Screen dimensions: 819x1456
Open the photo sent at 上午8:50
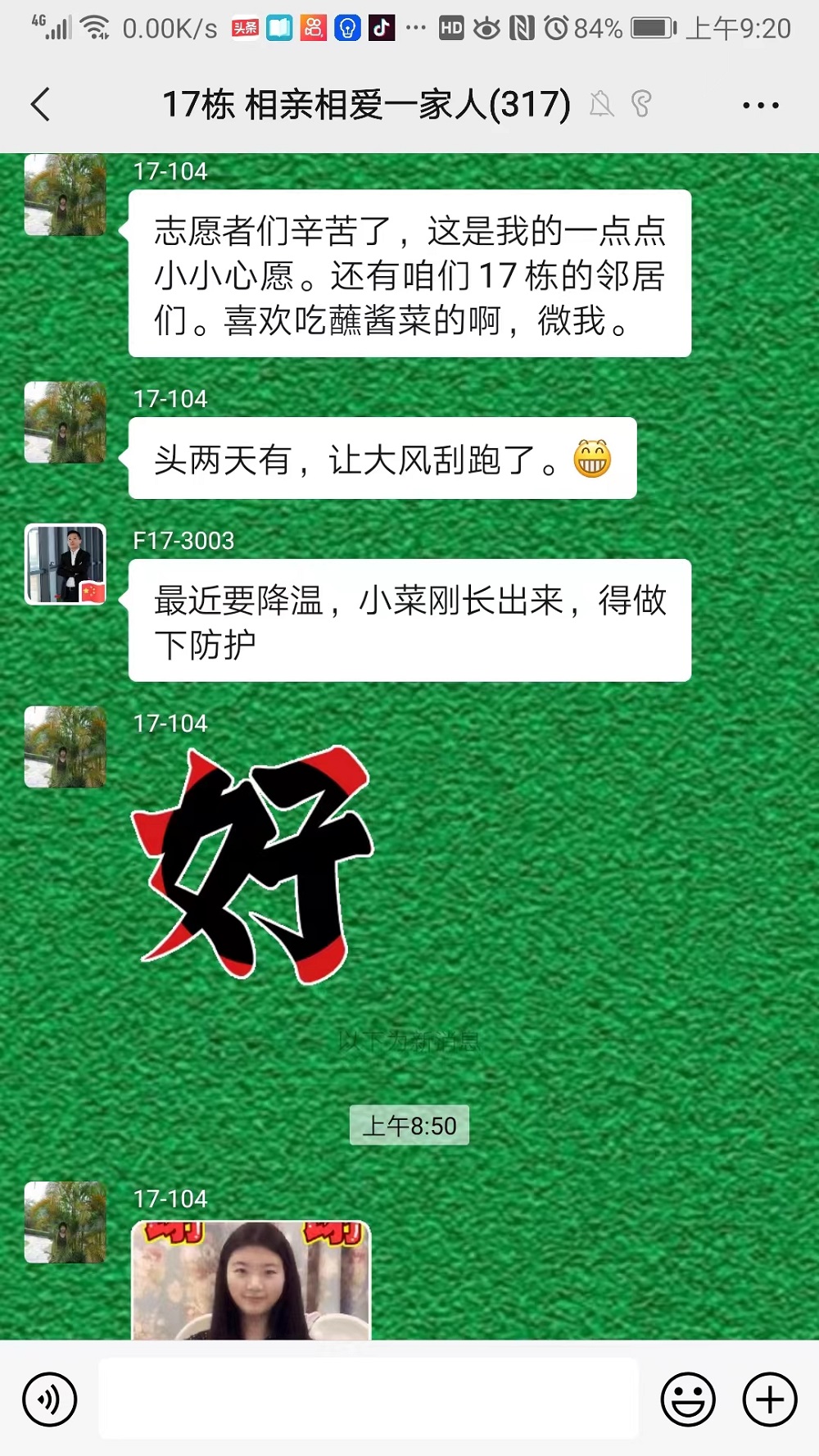pyautogui.click(x=251, y=1280)
